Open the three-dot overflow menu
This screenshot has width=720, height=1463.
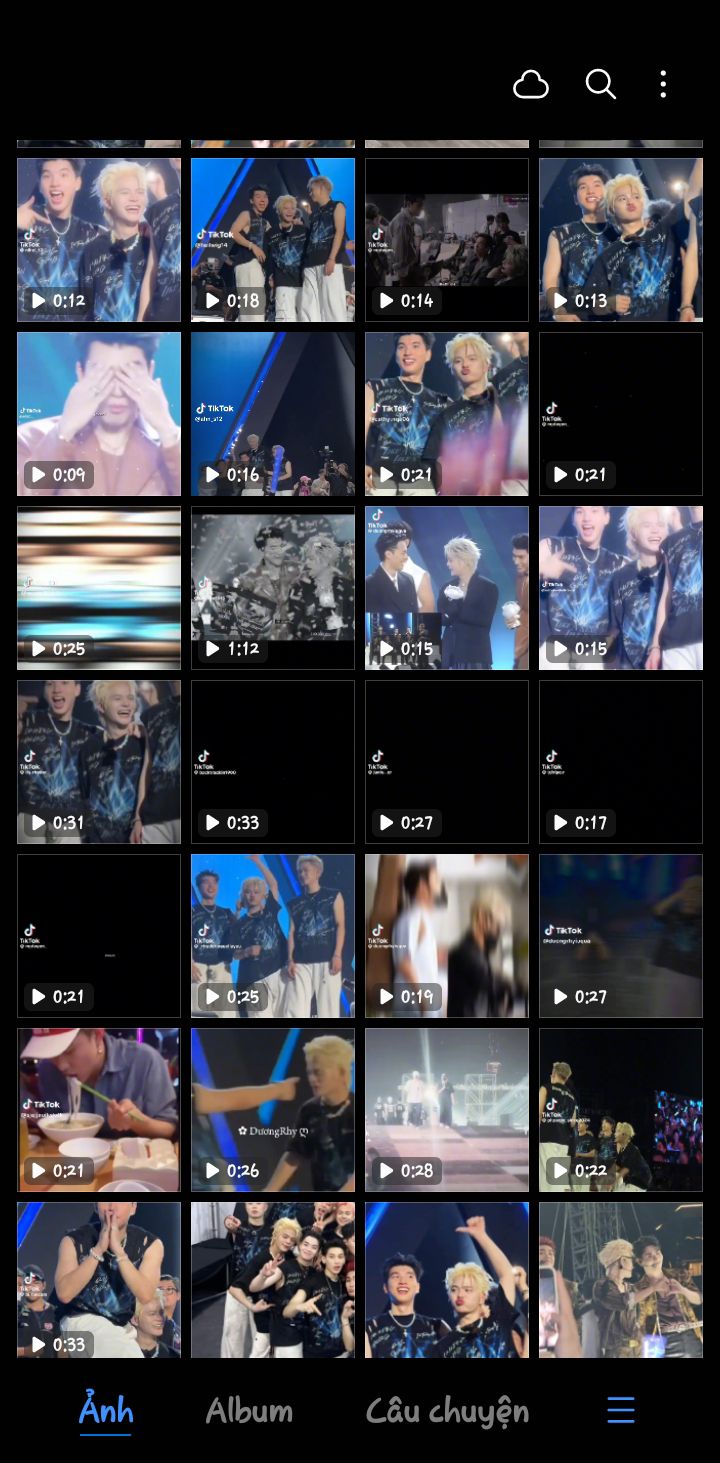(x=663, y=85)
